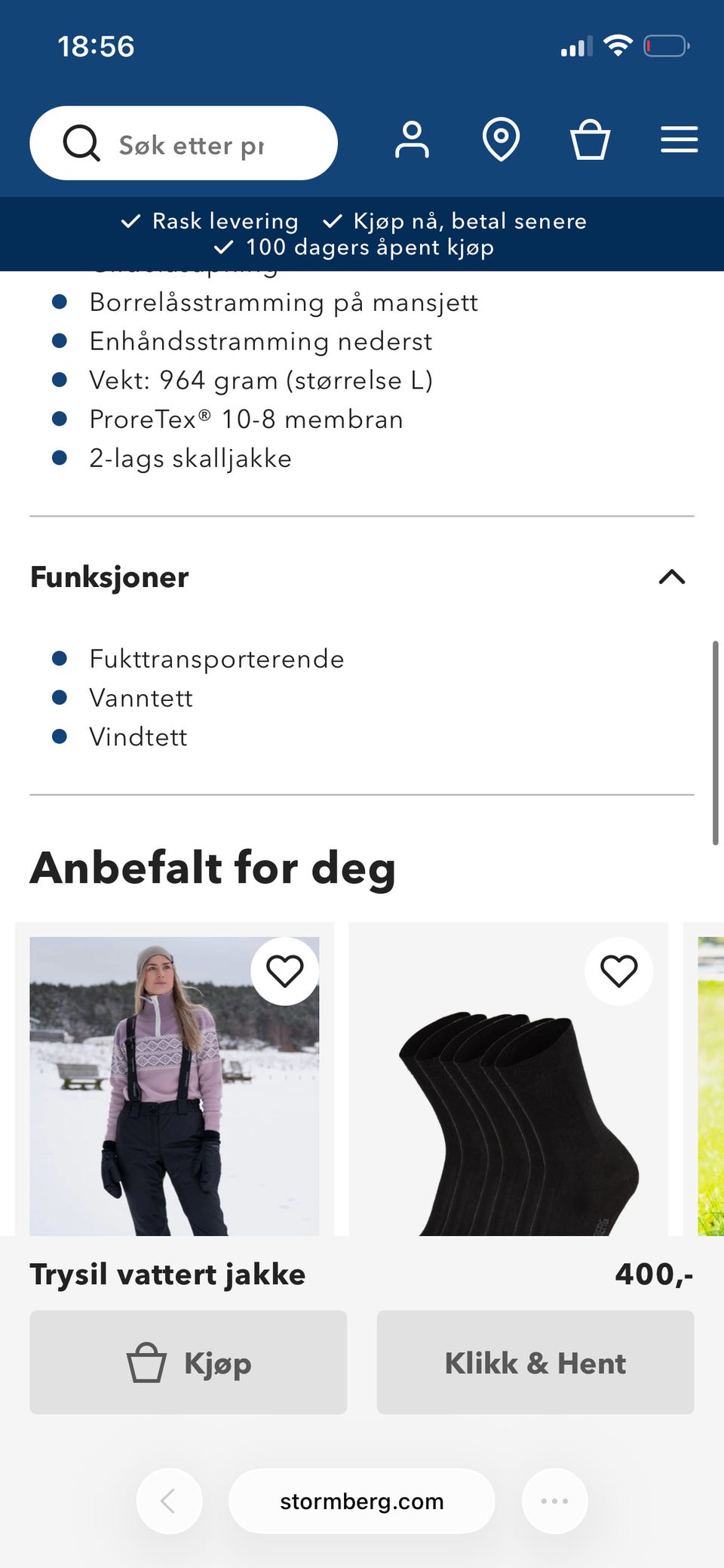Toggle the heart on the leftmost recommended product
724x1568 pixels.
point(285,972)
